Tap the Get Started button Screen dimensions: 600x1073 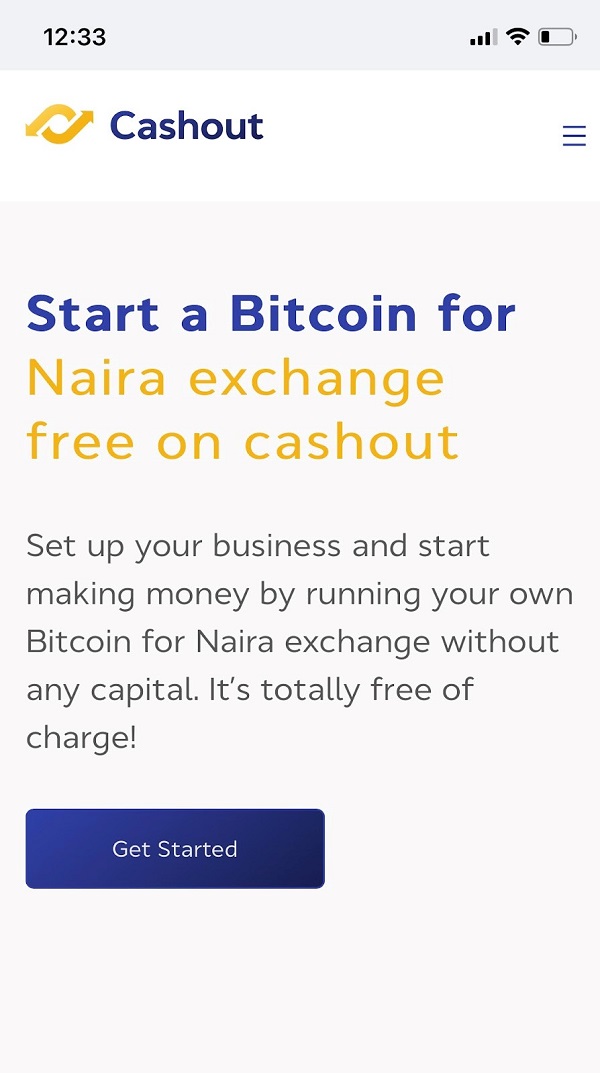pyautogui.click(x=175, y=849)
